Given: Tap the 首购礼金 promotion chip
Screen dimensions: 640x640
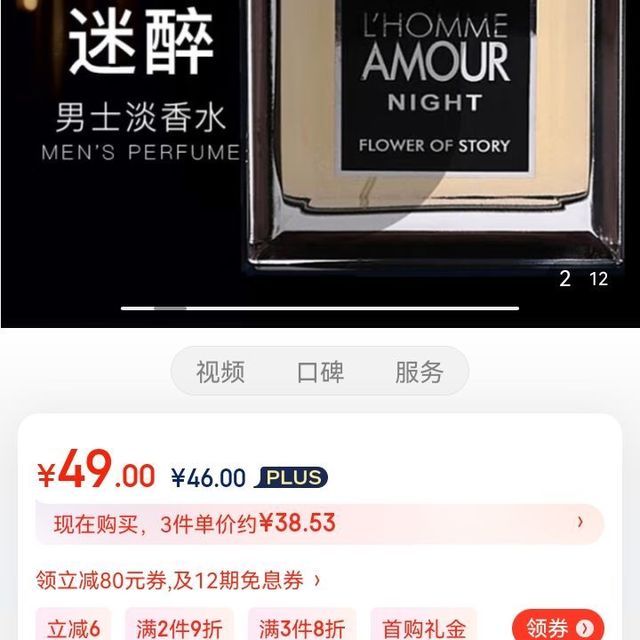Looking at the screenshot, I should point(424,627).
